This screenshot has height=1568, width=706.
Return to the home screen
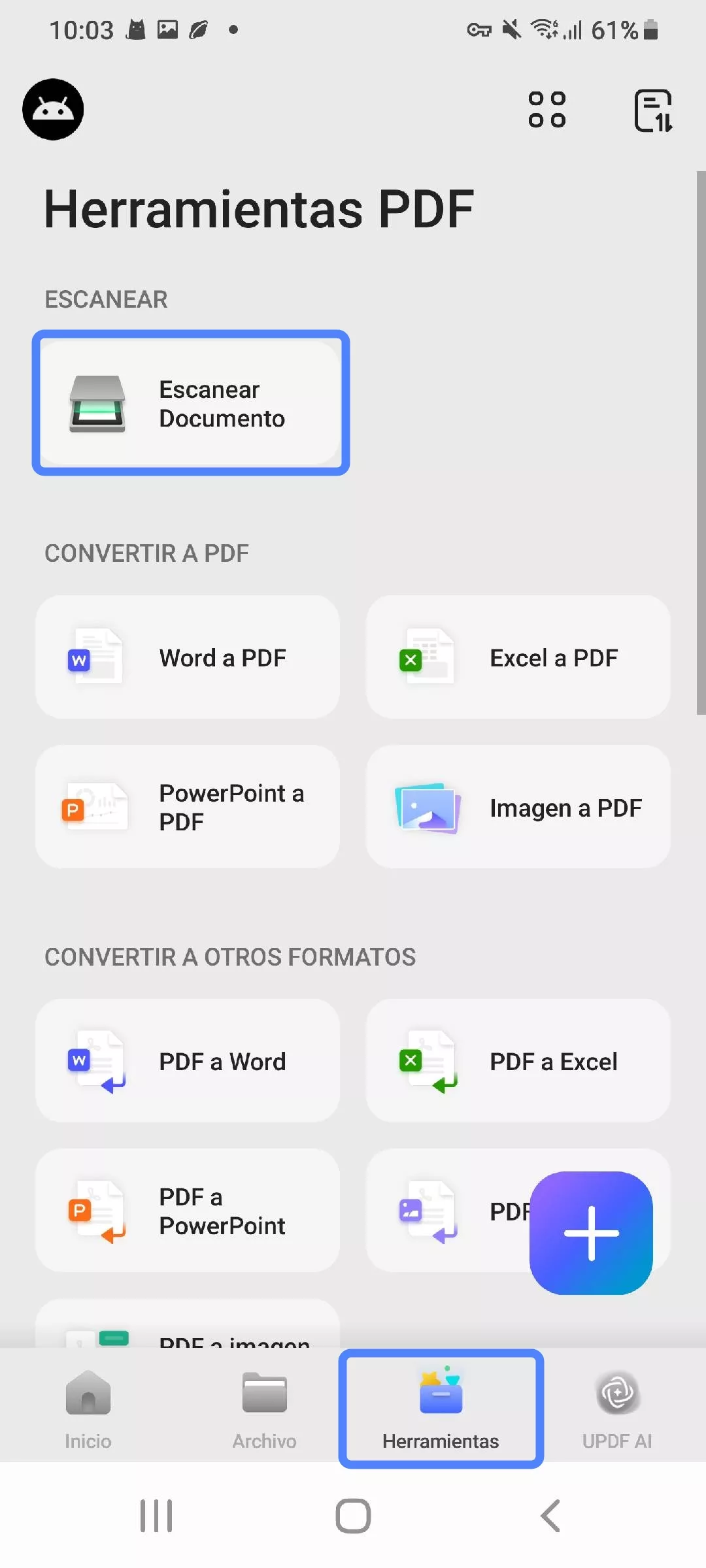tap(353, 1516)
